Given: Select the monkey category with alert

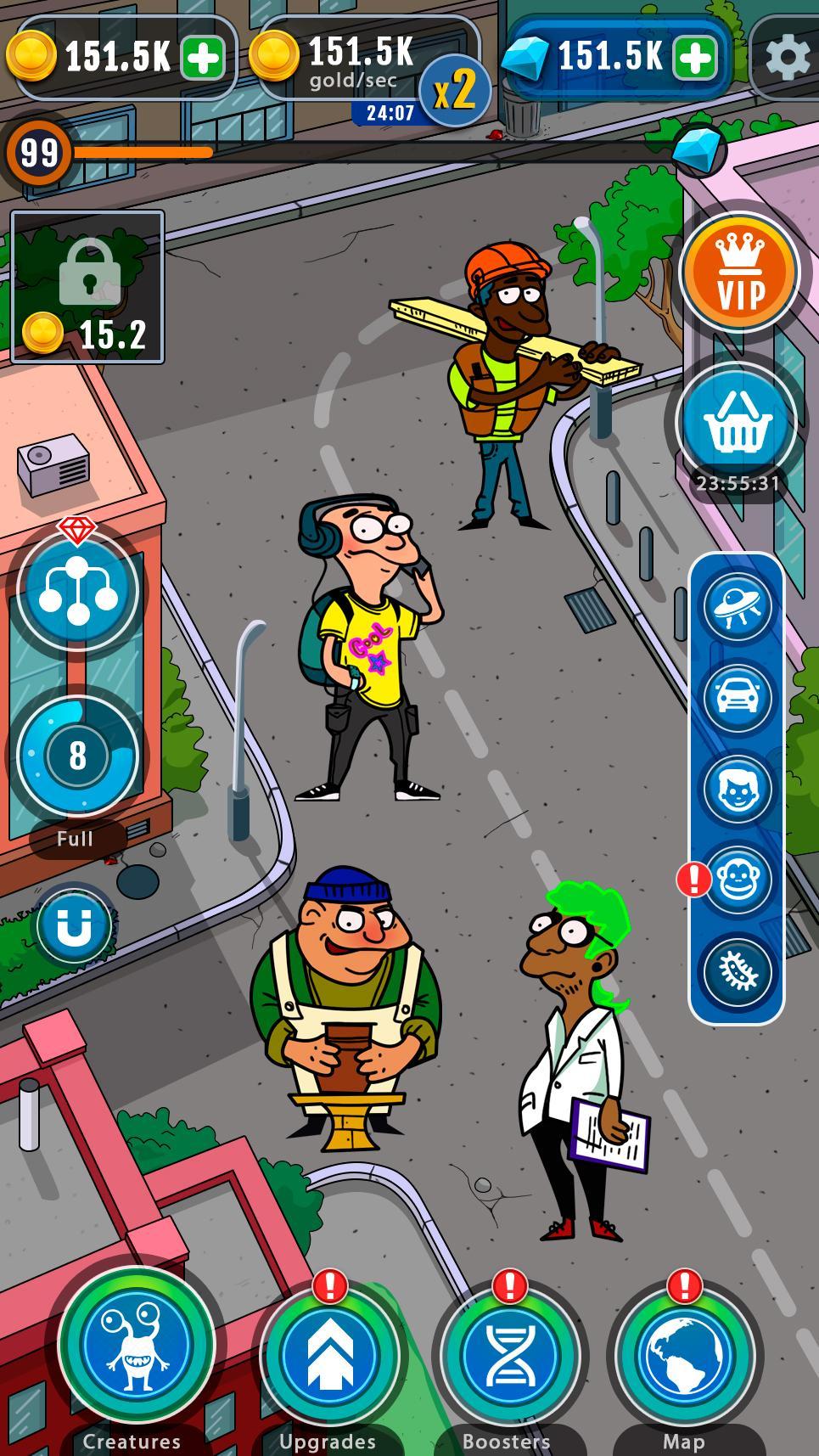Looking at the screenshot, I should click(x=736, y=880).
